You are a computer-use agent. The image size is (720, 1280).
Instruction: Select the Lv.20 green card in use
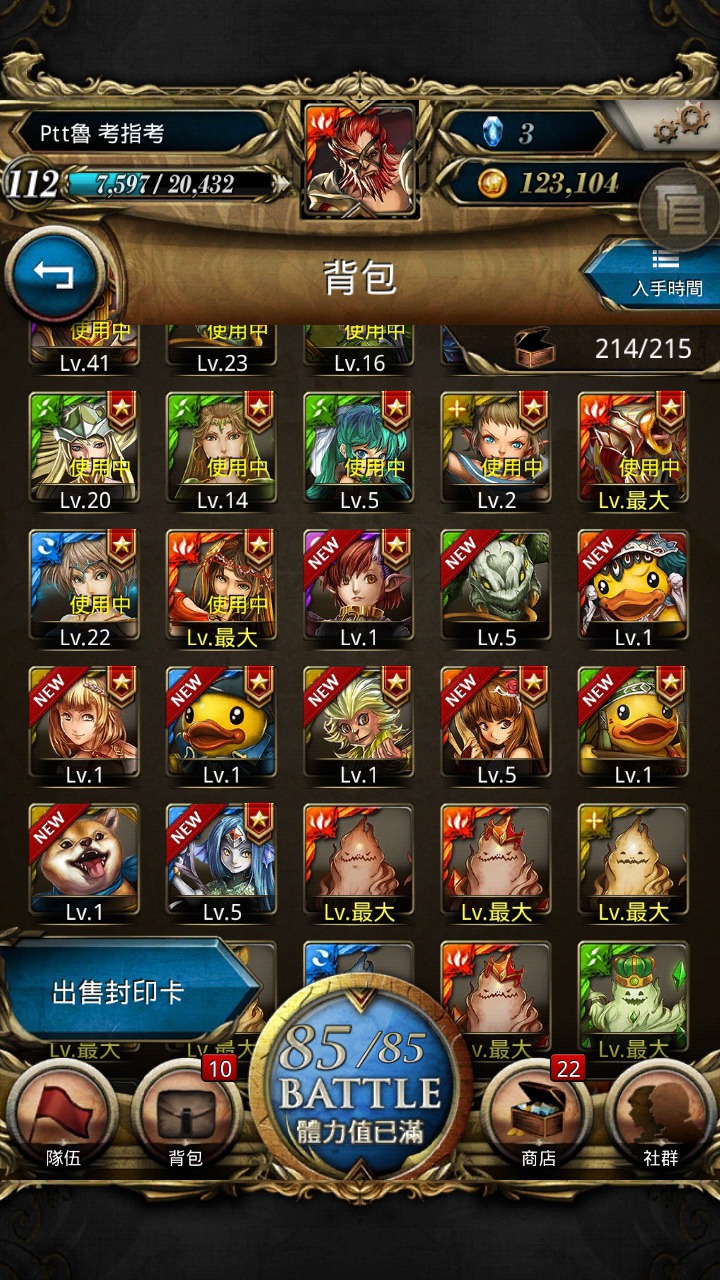(x=84, y=450)
